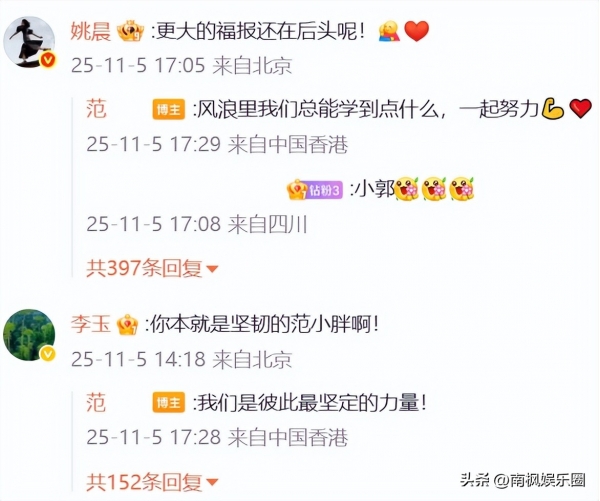
Task: Tap the username 姚晨
Action: pos(90,32)
